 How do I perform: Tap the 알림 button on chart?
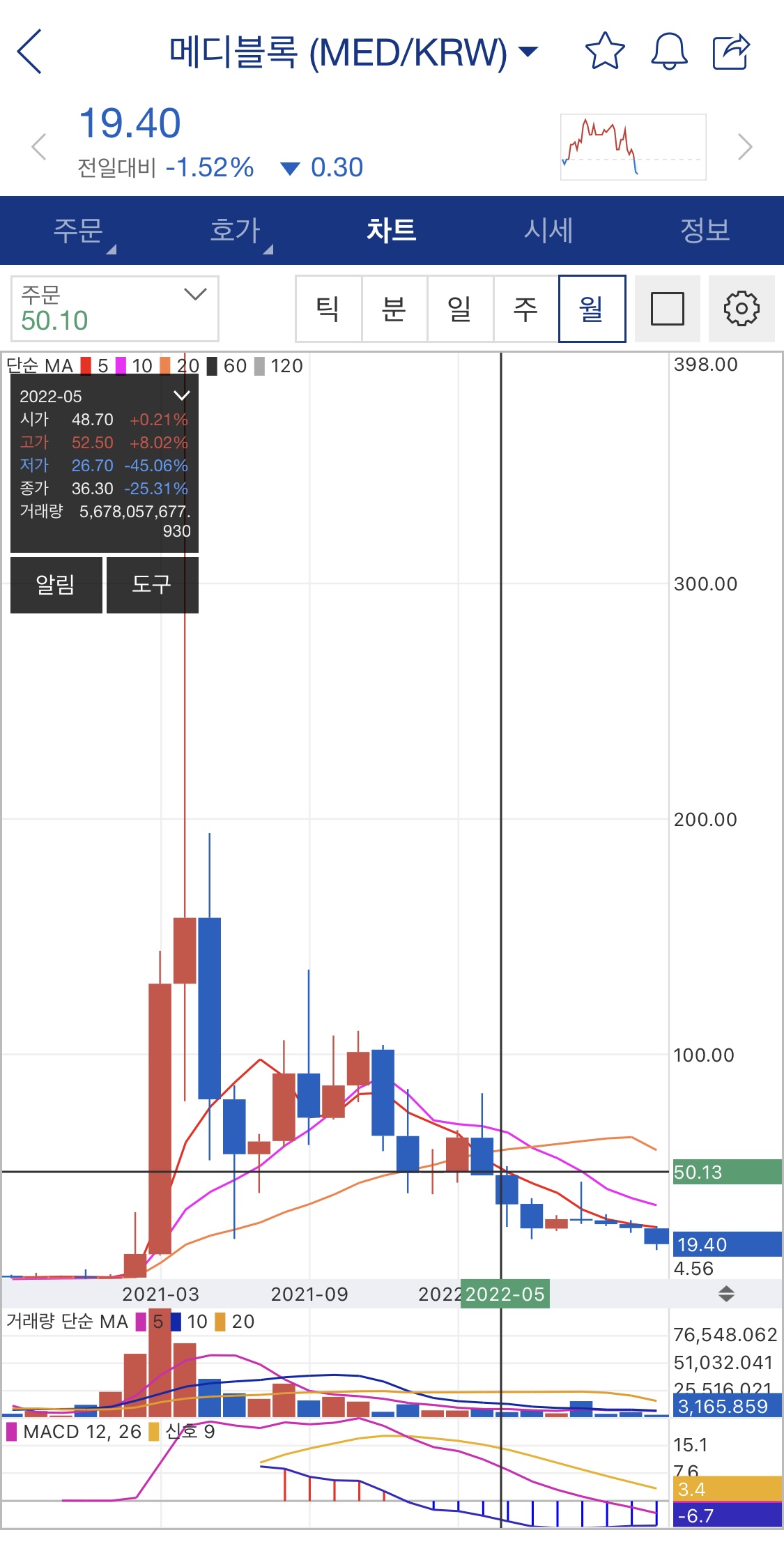[x=56, y=585]
